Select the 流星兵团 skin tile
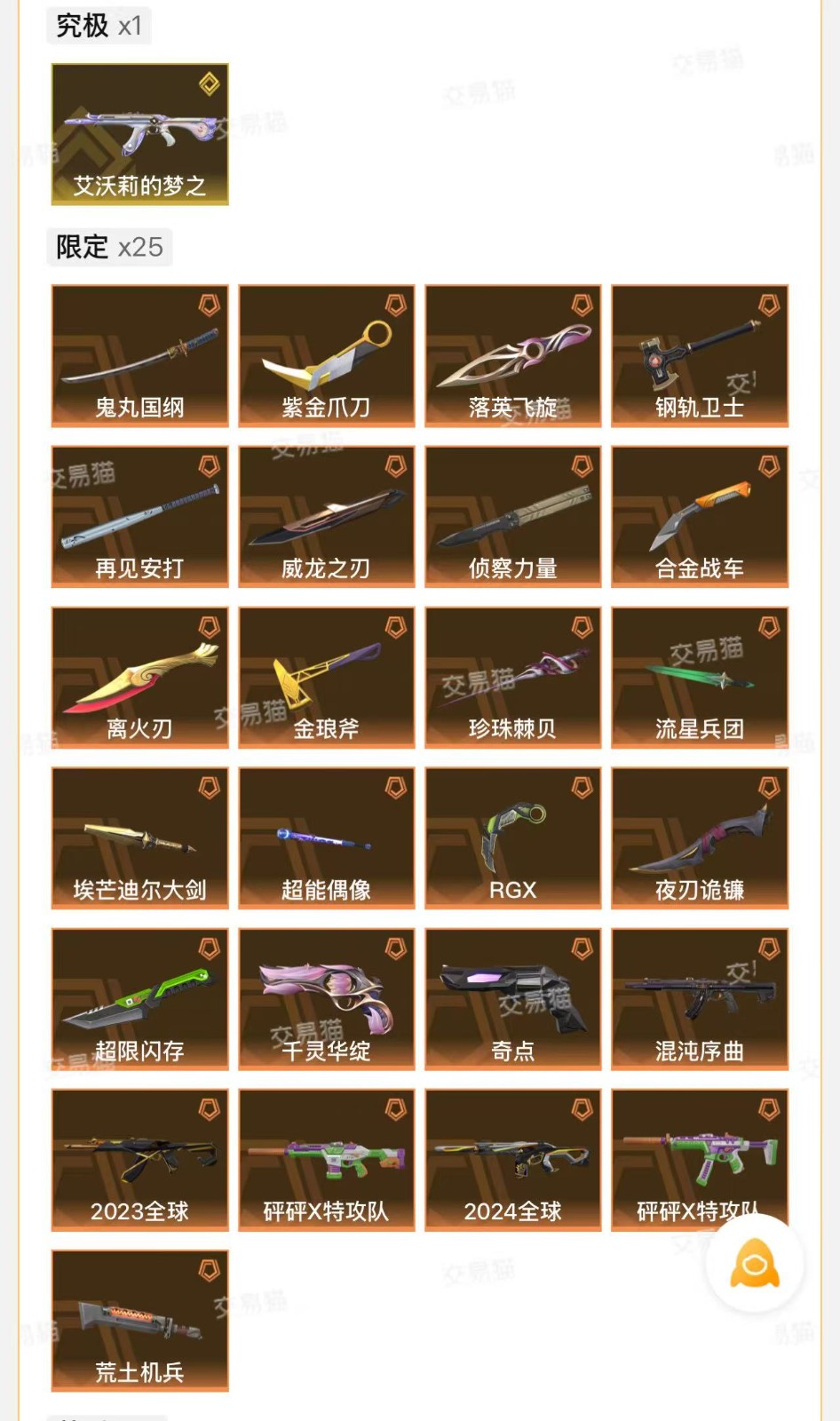Screen dimensions: 840x1421 [700, 678]
